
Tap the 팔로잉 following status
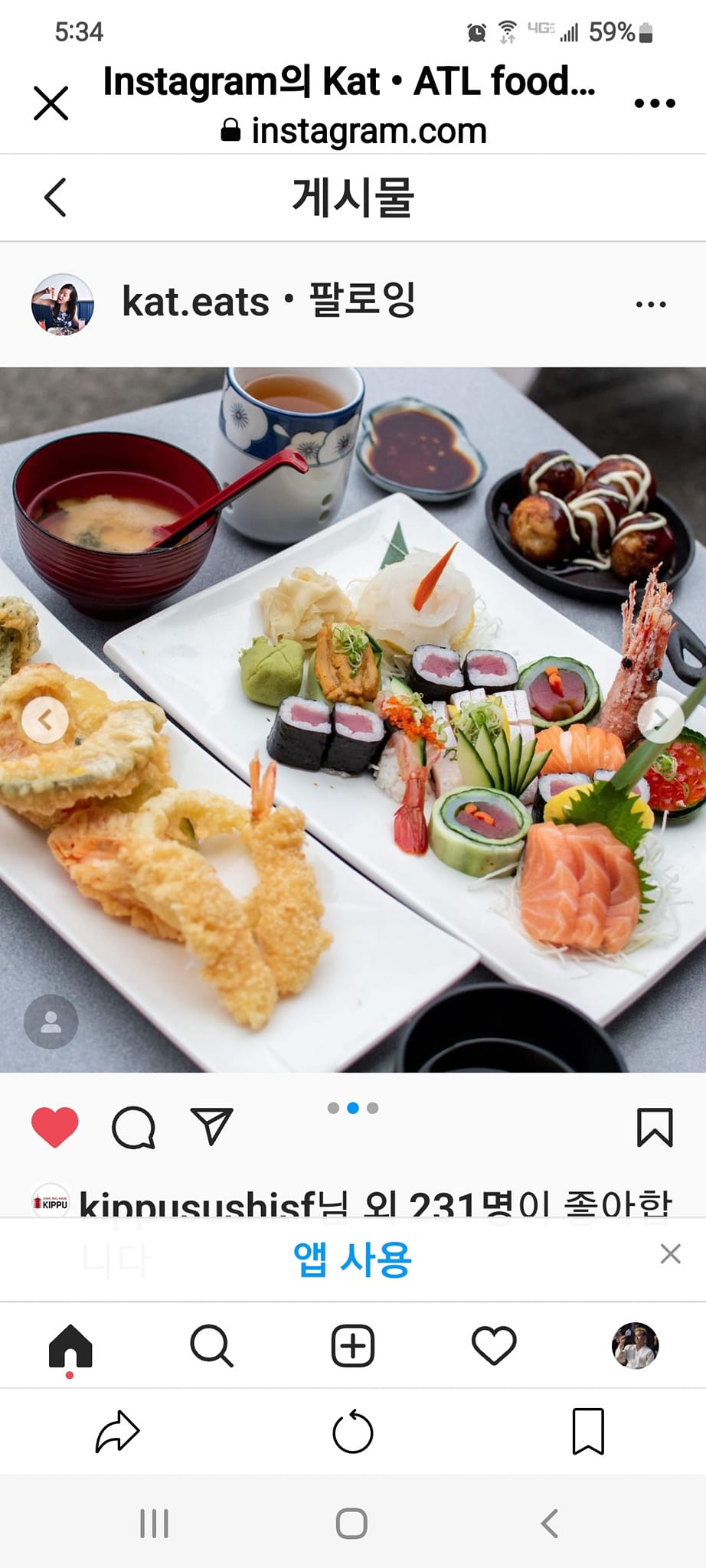(362, 300)
